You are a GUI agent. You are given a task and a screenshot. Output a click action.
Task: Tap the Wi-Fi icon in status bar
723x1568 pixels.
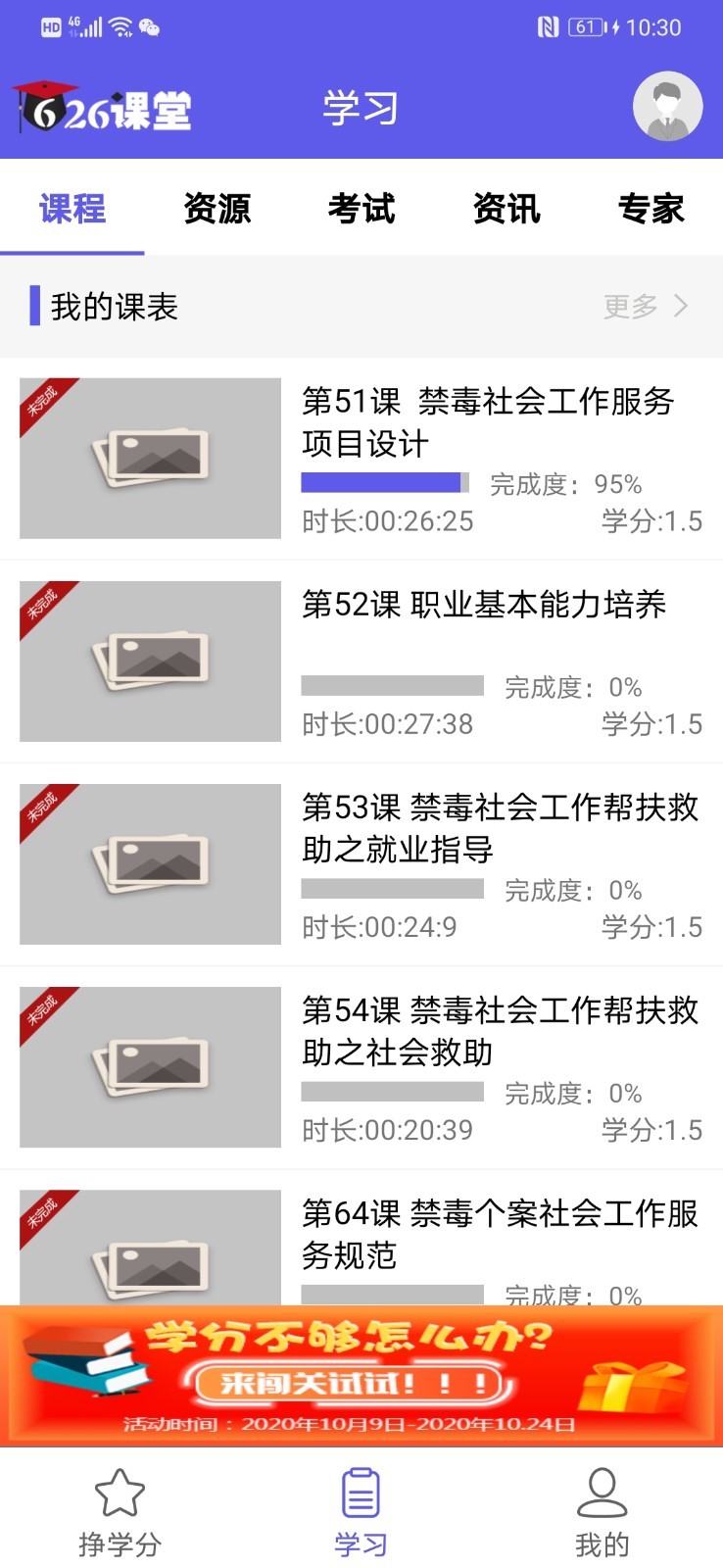tap(120, 26)
